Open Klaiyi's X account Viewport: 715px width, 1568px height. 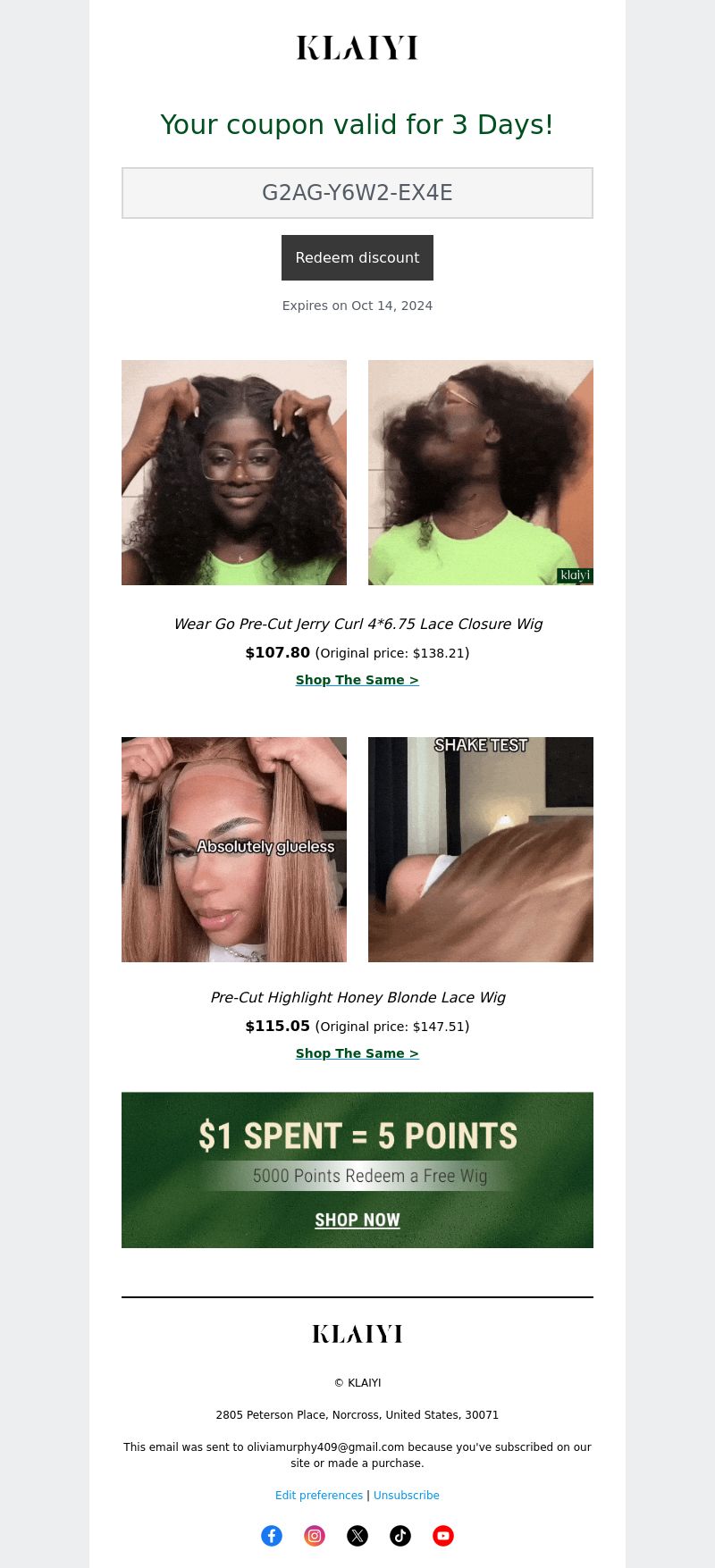click(x=357, y=1536)
